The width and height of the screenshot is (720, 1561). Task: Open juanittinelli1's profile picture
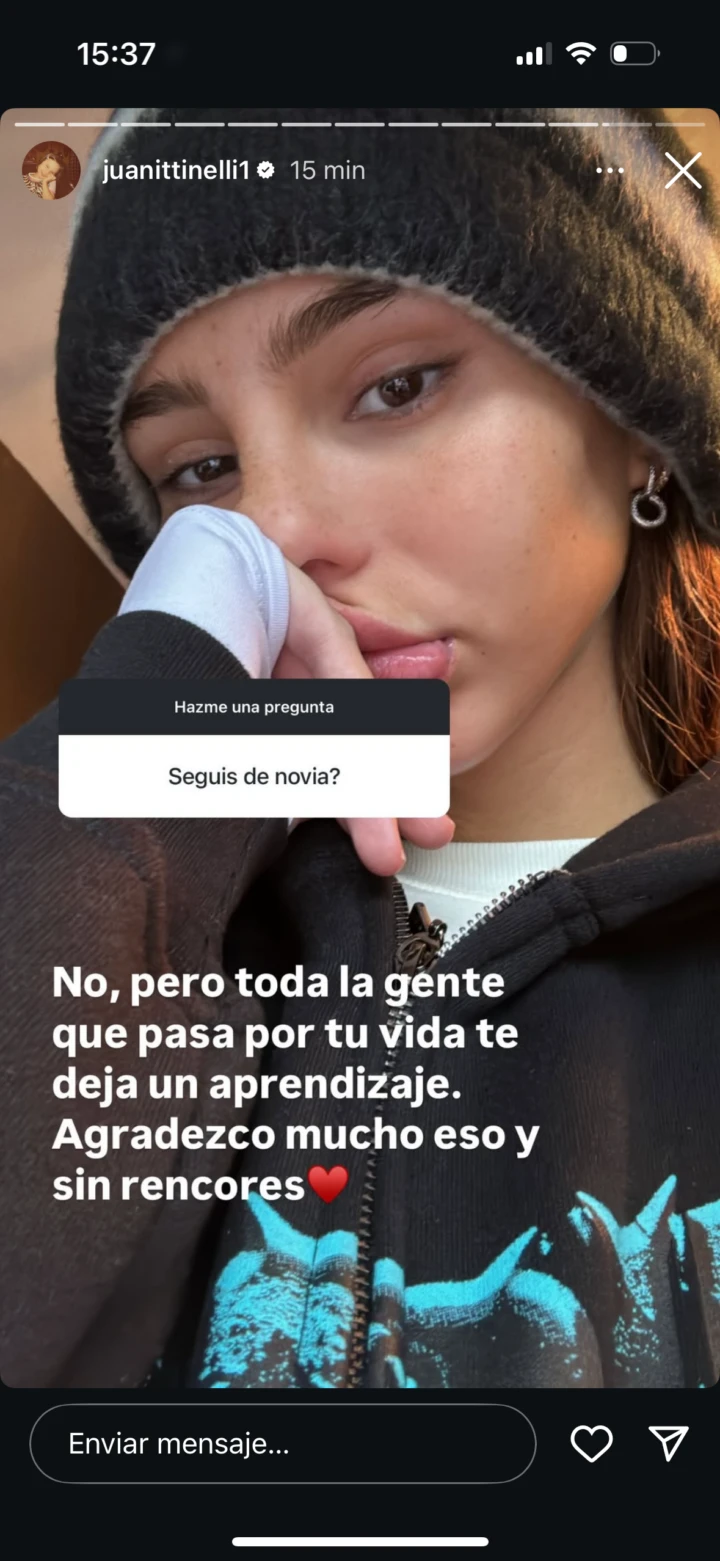51,170
